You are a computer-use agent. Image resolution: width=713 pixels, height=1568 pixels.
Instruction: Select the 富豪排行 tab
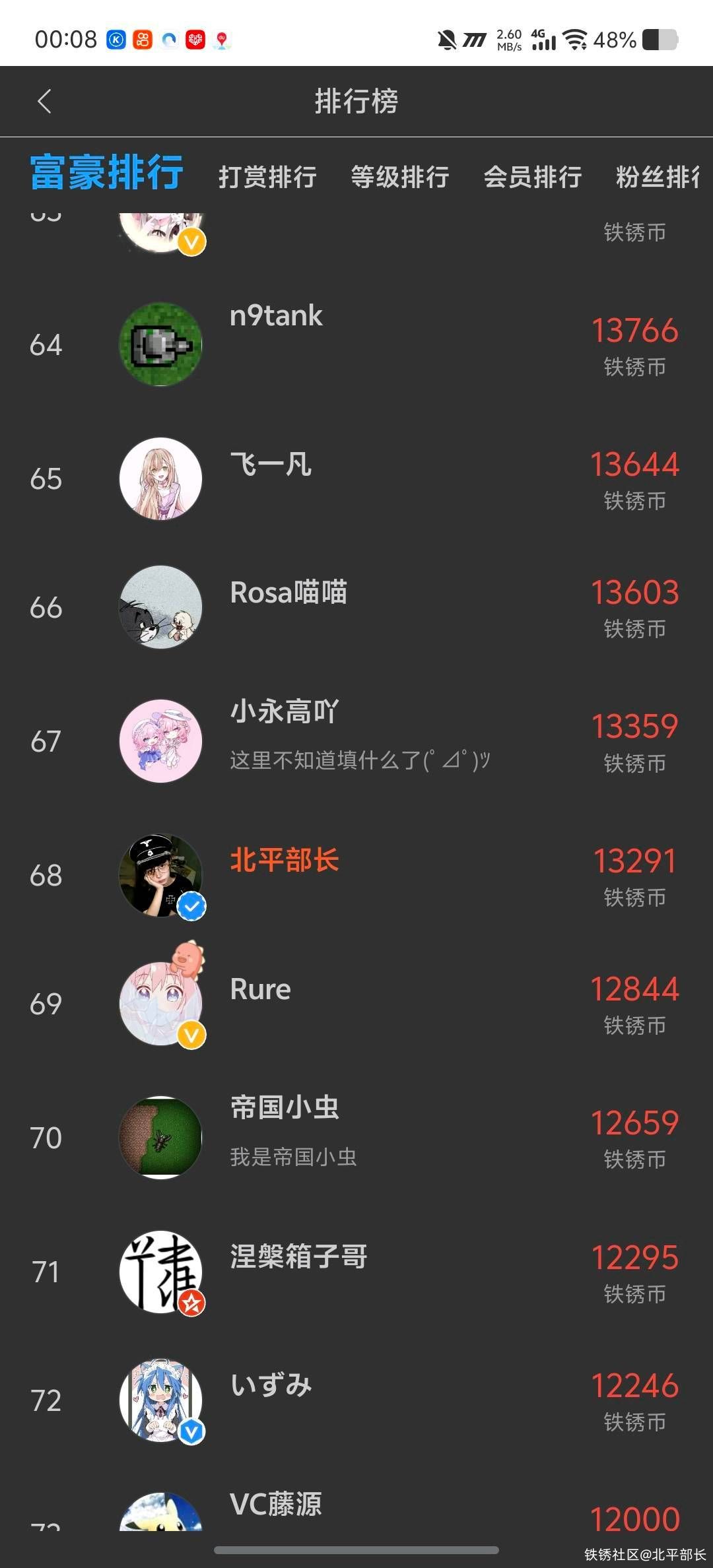coord(106,173)
